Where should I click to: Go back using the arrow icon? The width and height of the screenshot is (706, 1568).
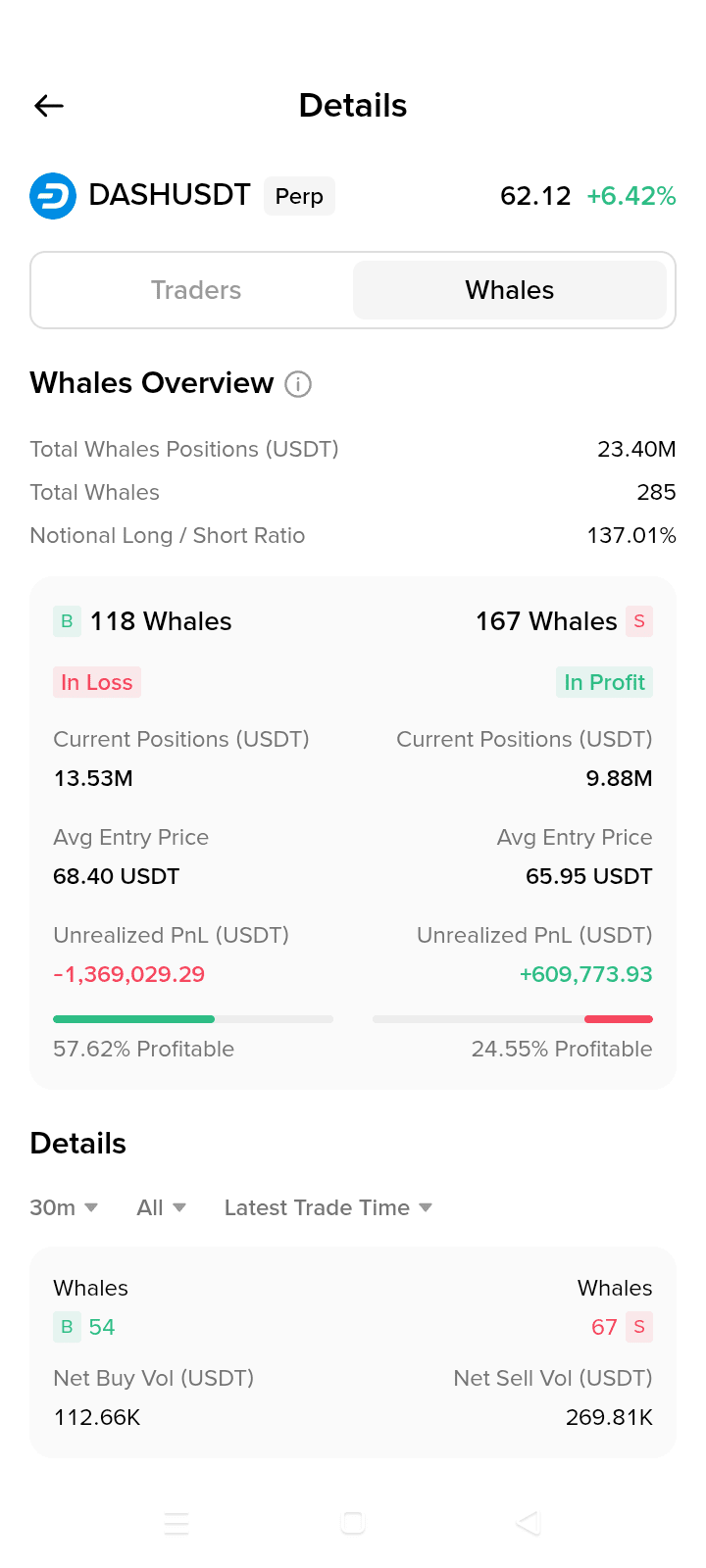pyautogui.click(x=49, y=106)
